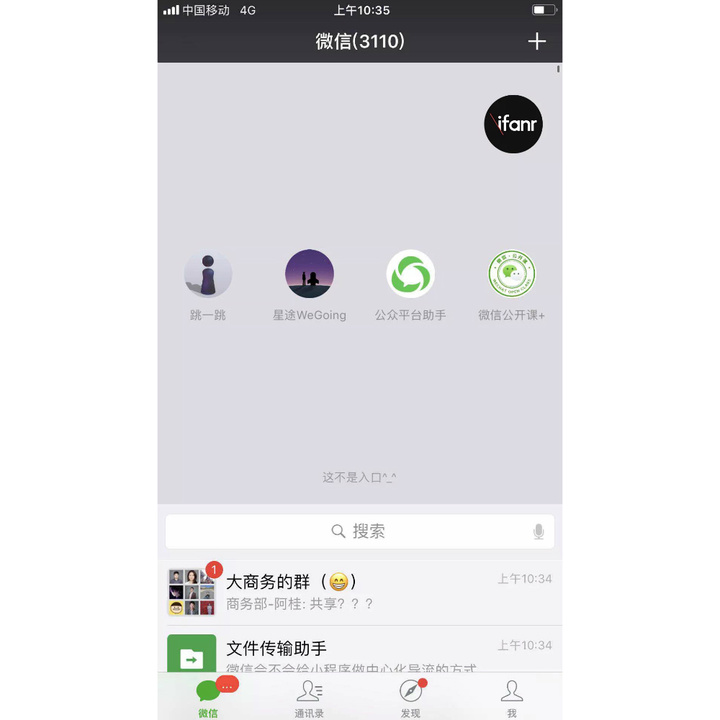This screenshot has width=720, height=720.
Task: Switch to the 发现 tab
Action: [x=410, y=698]
